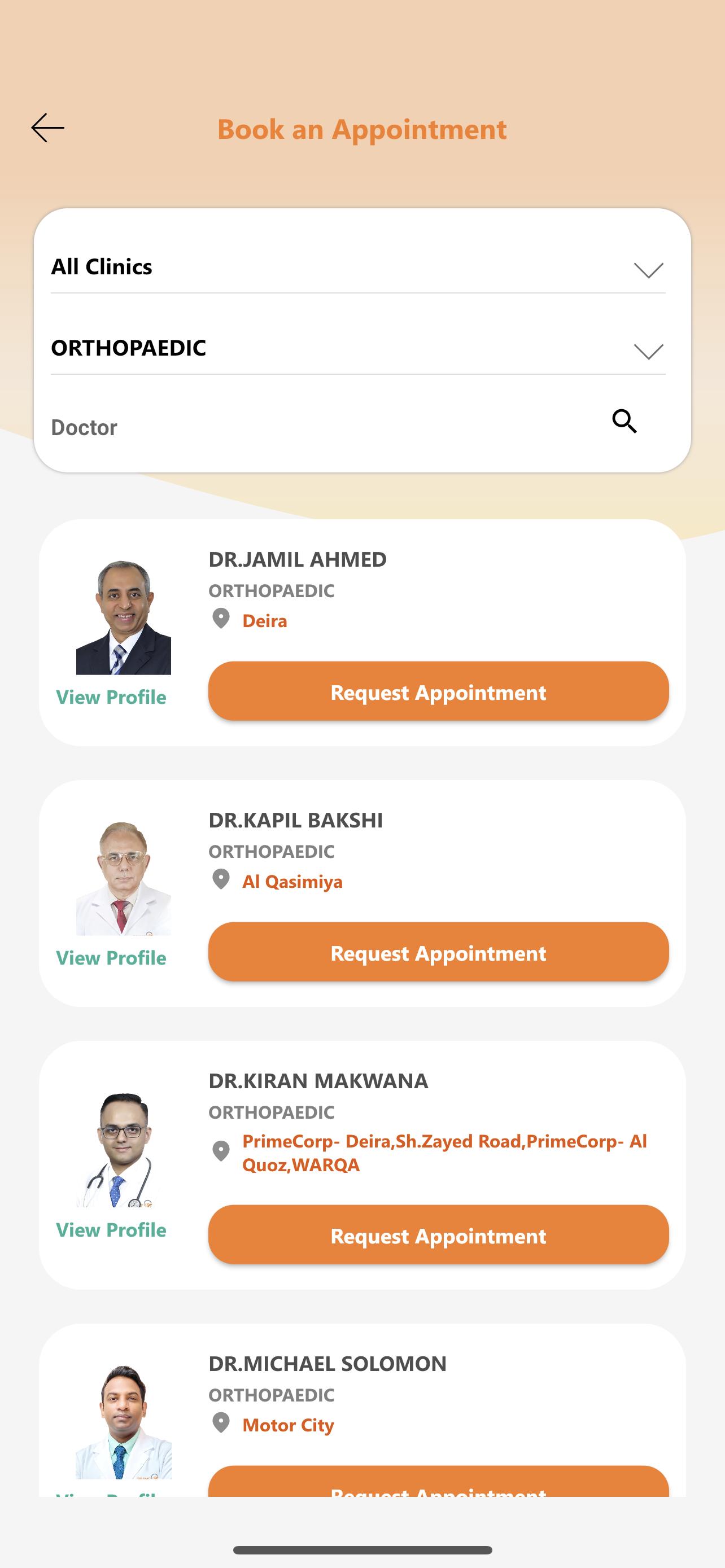This screenshot has width=725, height=1568.
Task: Request appointment with Dr. Jamil Ahmed
Action: (x=438, y=691)
